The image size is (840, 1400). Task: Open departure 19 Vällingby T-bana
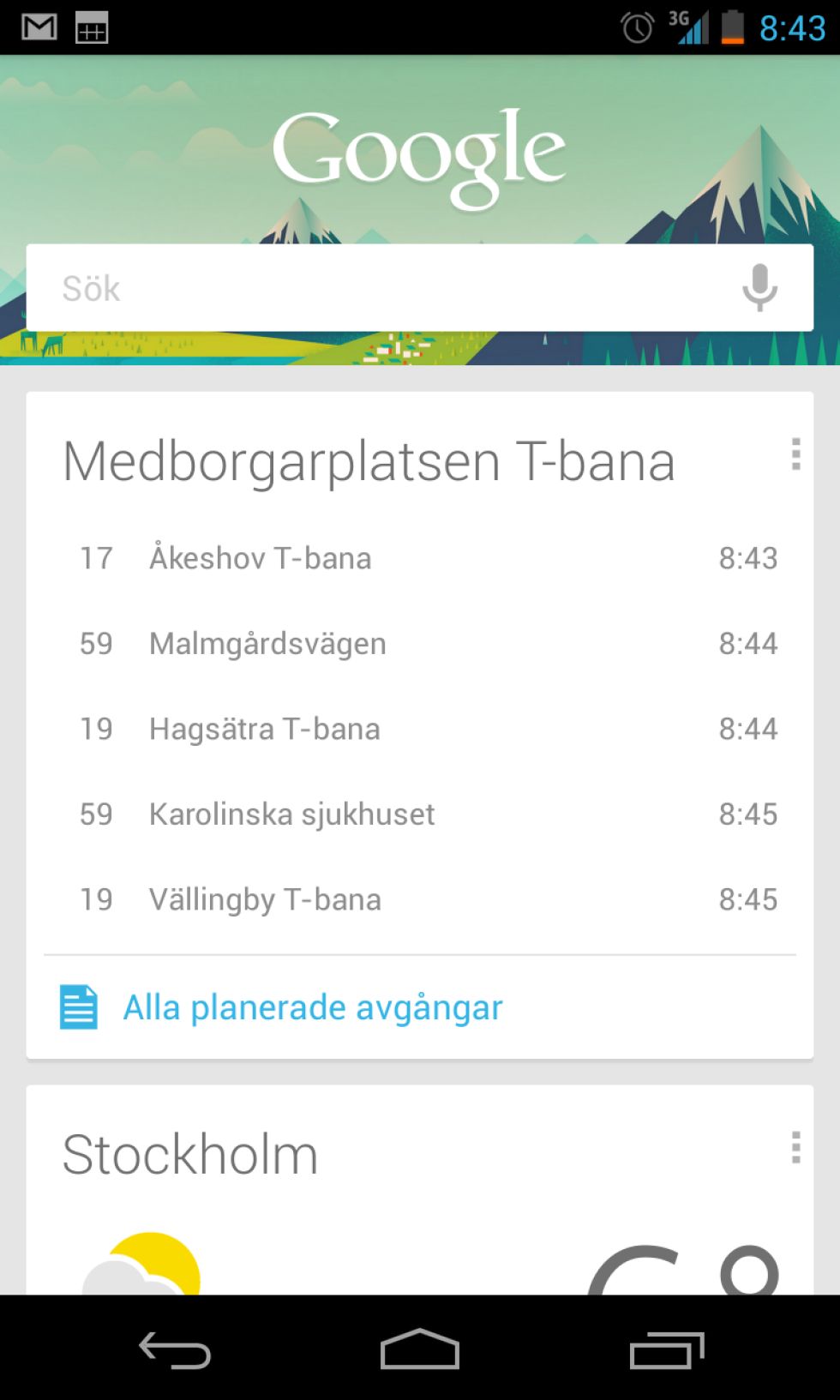pos(420,899)
